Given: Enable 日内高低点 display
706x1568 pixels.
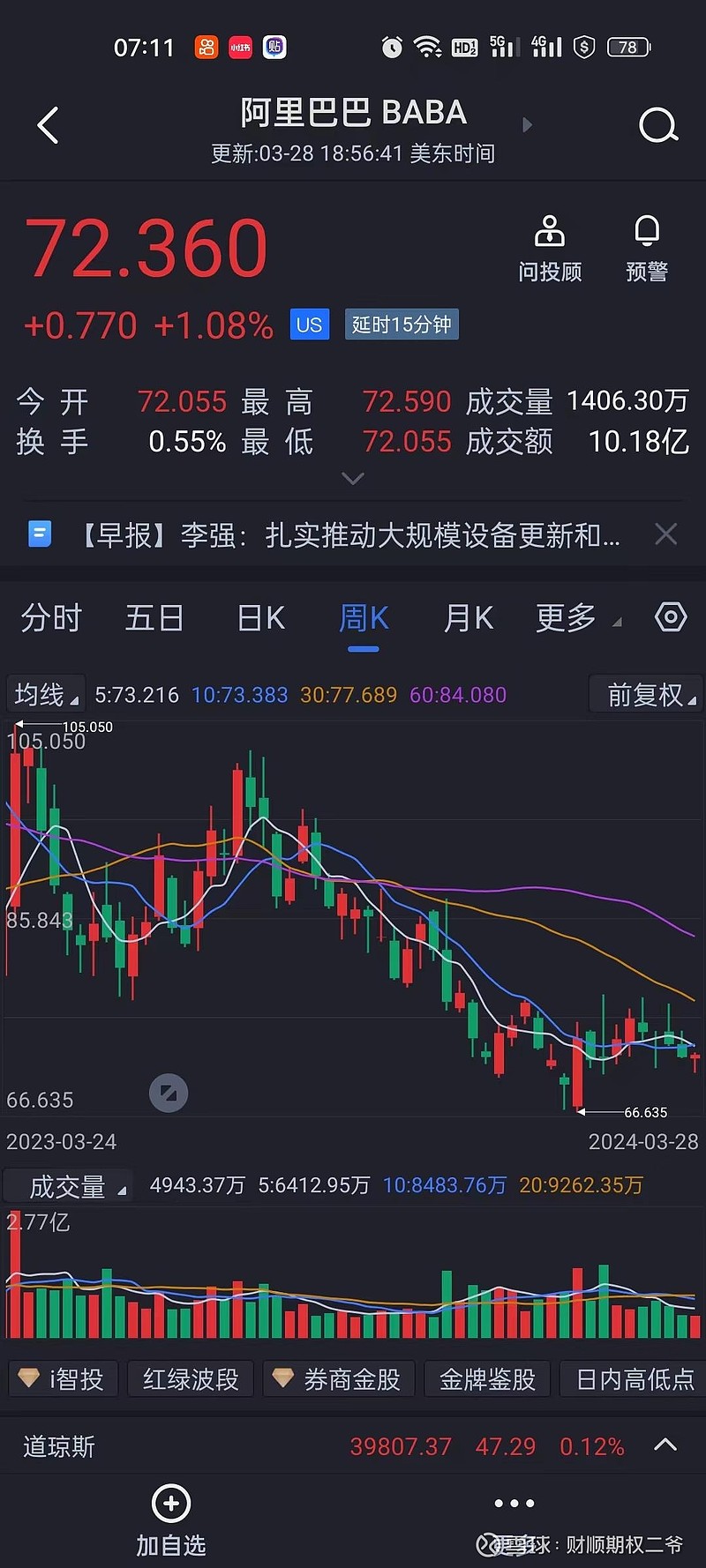Looking at the screenshot, I should coord(634,1378).
